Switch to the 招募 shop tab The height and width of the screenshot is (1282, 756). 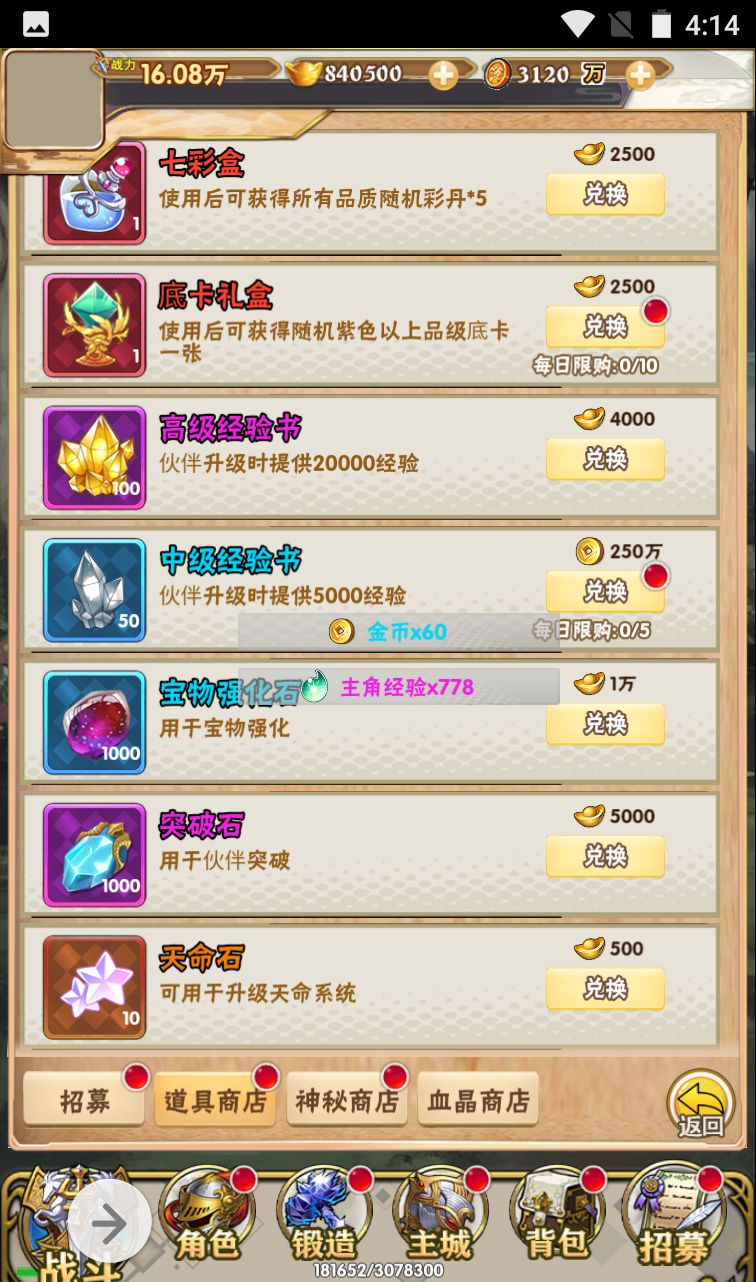85,1101
